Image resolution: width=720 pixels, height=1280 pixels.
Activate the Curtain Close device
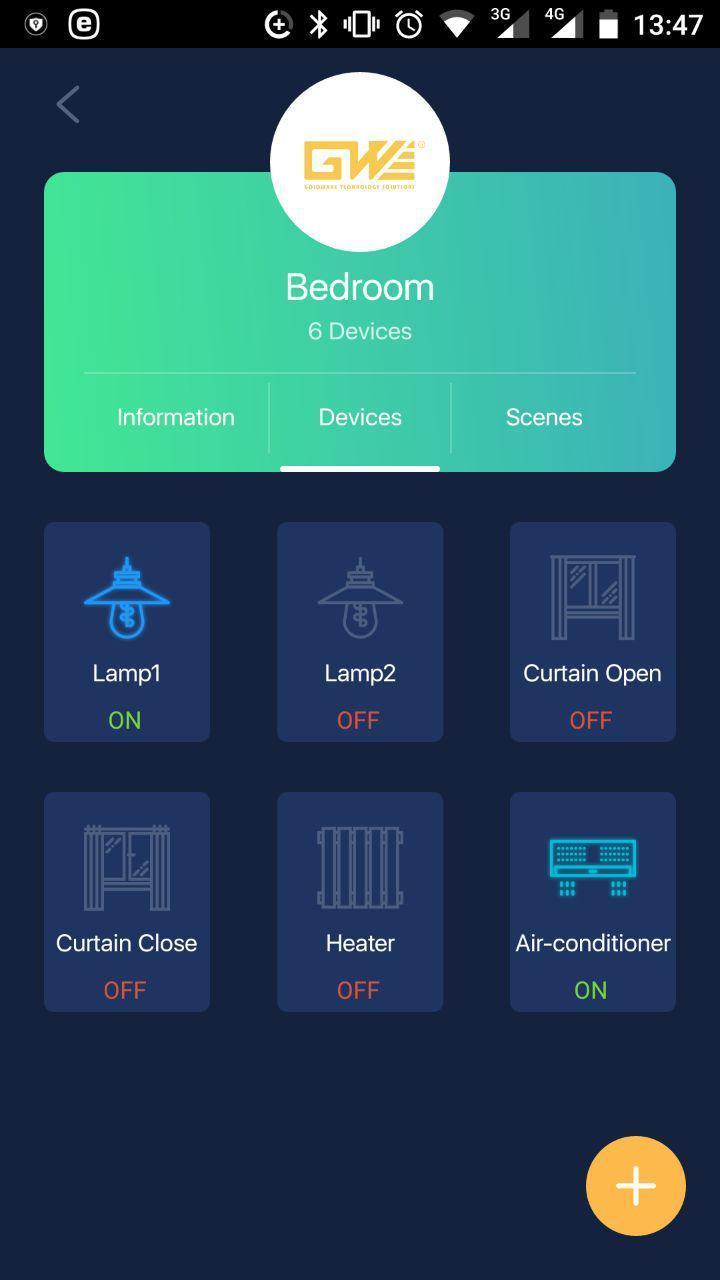tap(127, 901)
